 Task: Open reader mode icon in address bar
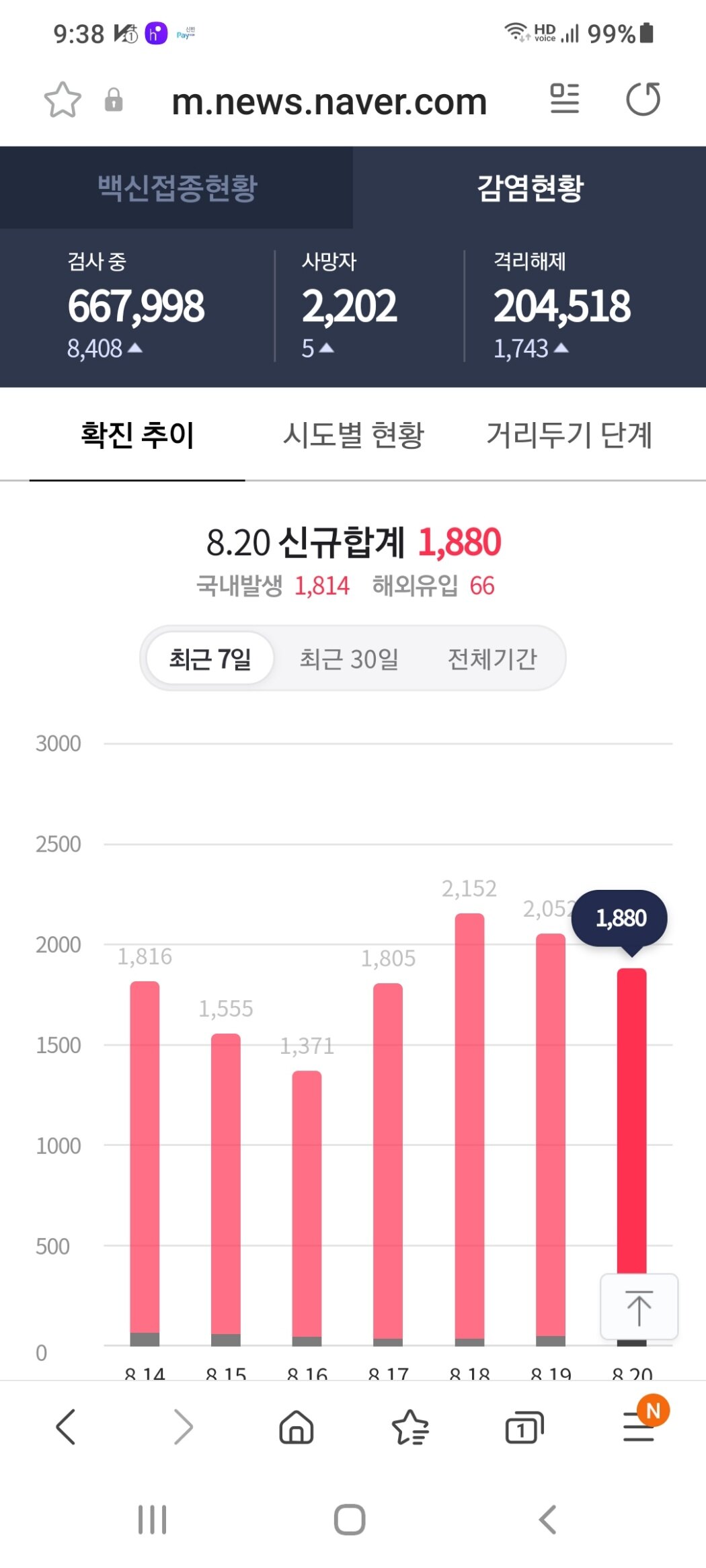pos(564,99)
